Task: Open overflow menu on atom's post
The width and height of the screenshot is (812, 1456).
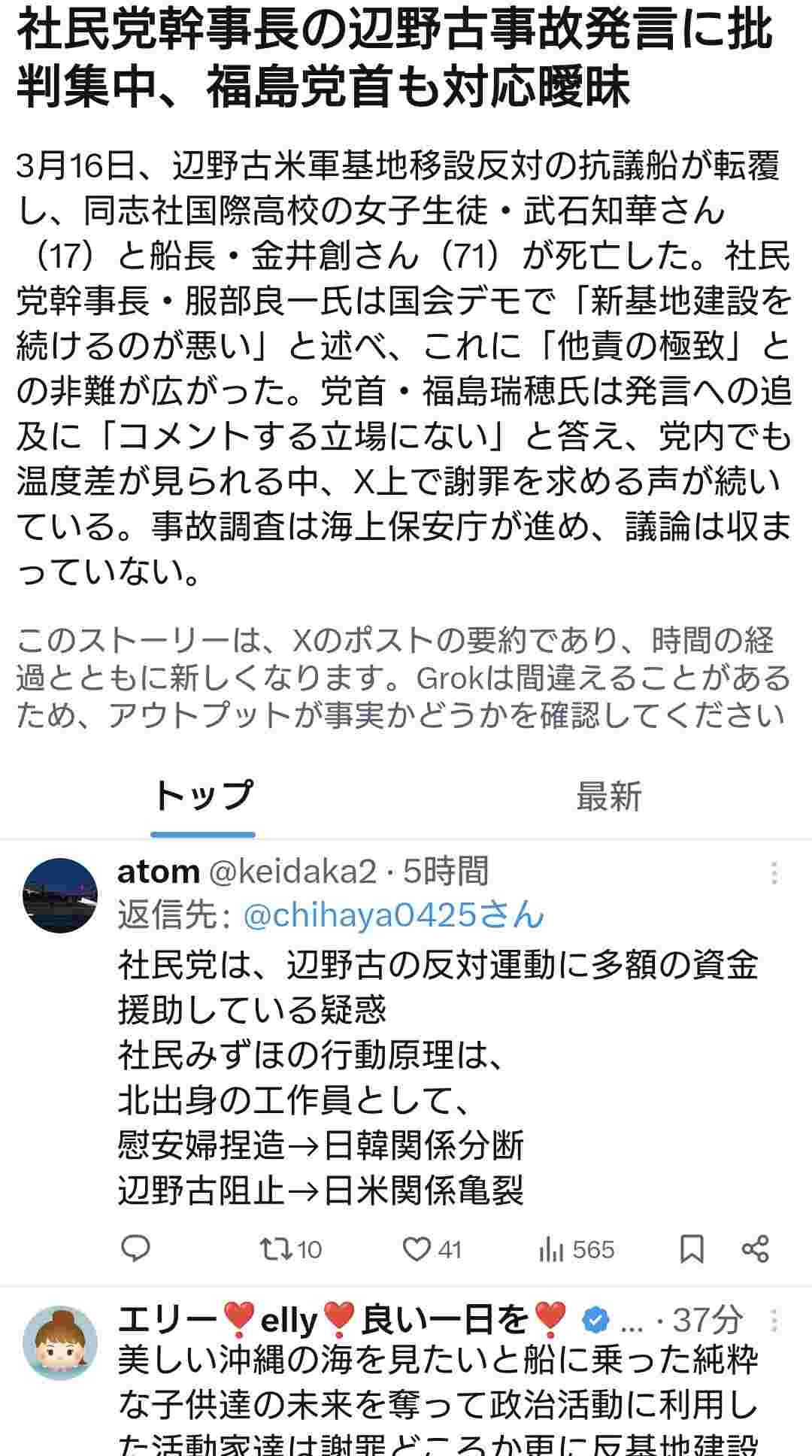Action: [x=774, y=873]
